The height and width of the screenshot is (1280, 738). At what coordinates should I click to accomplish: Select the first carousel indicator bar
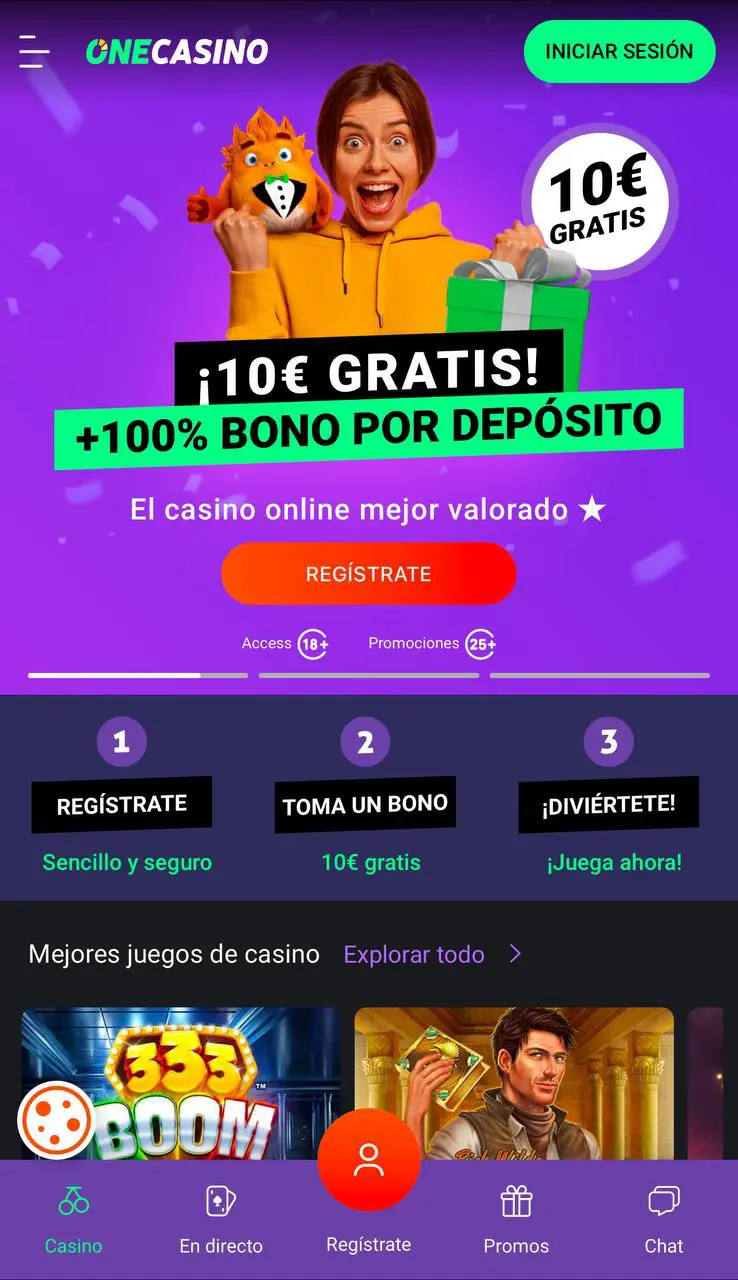pyautogui.click(x=137, y=675)
